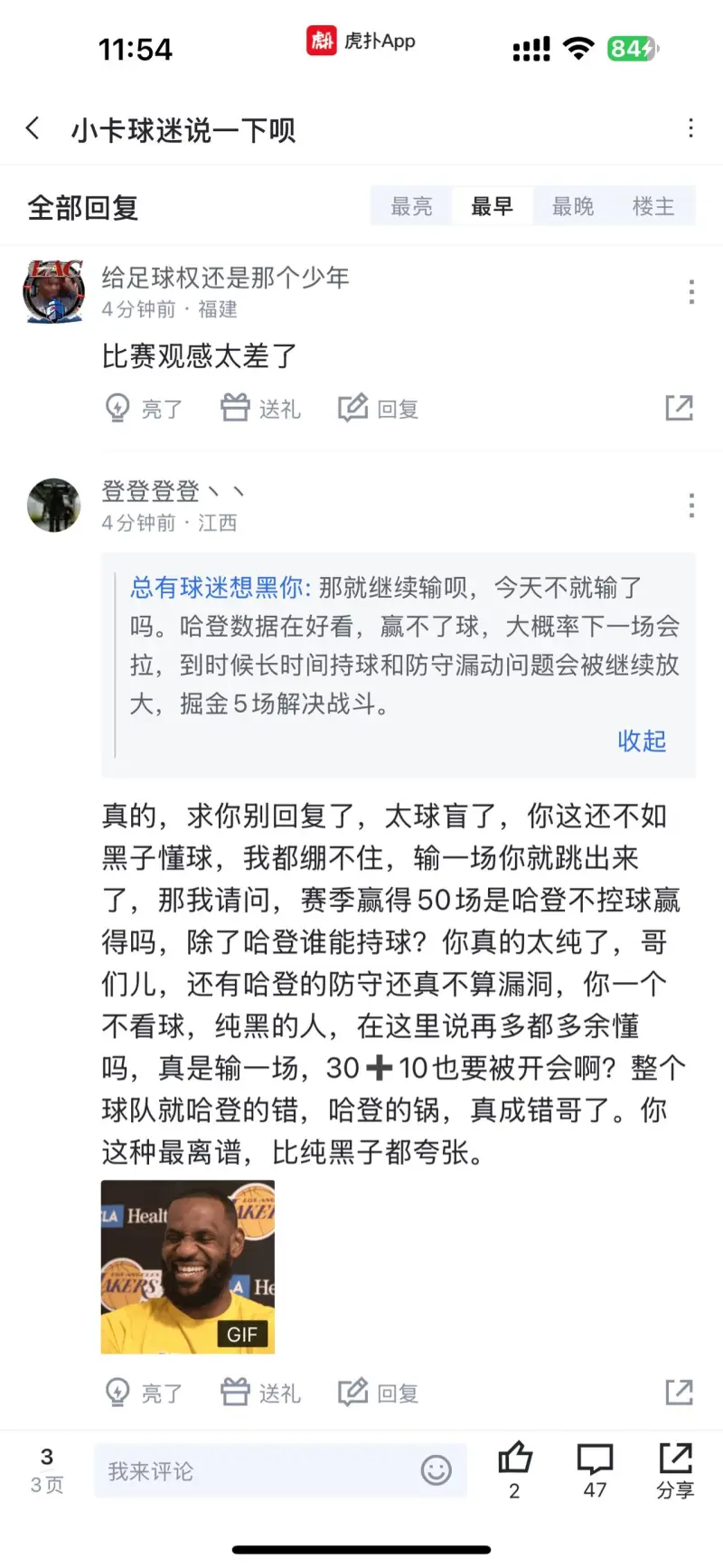
Task: Open options for 给足球权还是那个少年's reply
Action: point(691,292)
